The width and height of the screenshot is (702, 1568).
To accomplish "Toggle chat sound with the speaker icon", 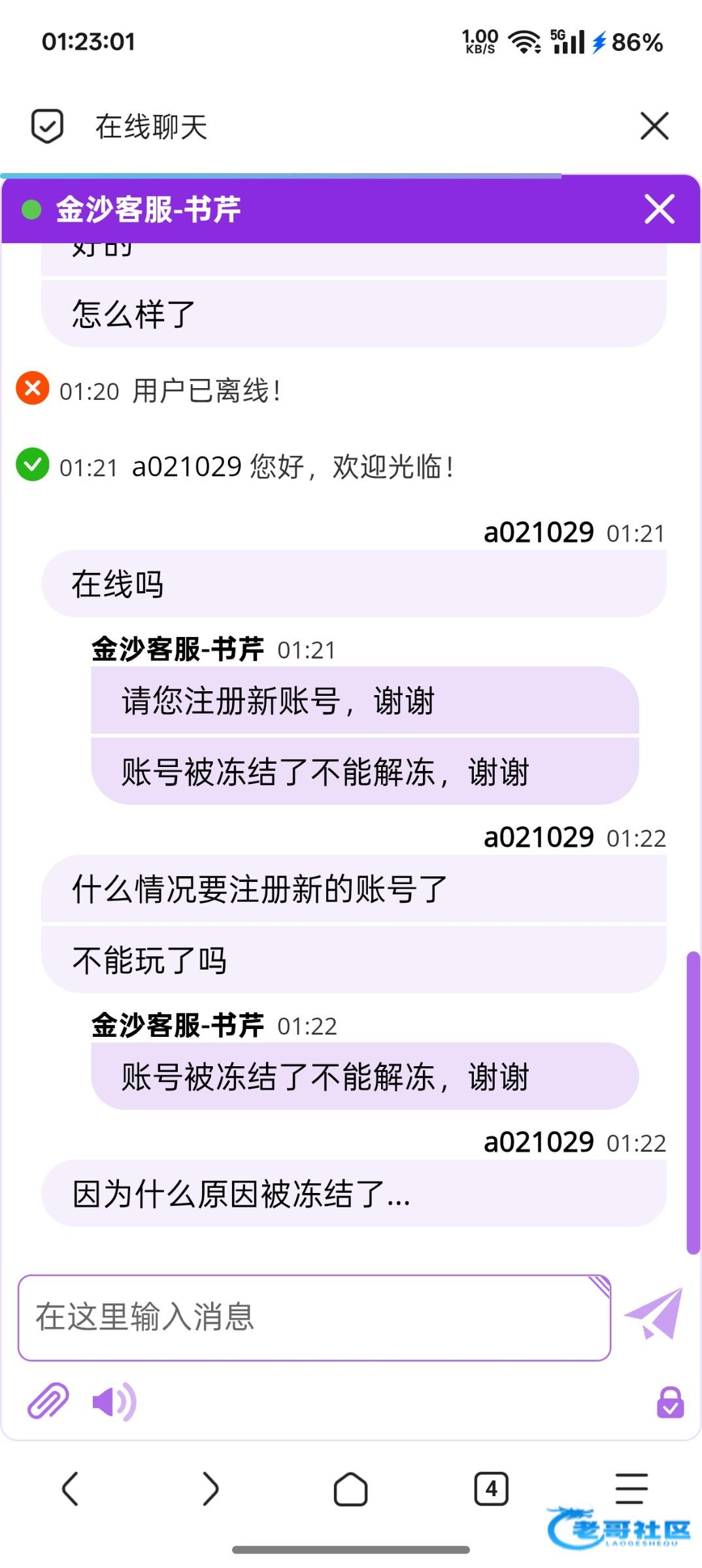I will click(x=114, y=1401).
